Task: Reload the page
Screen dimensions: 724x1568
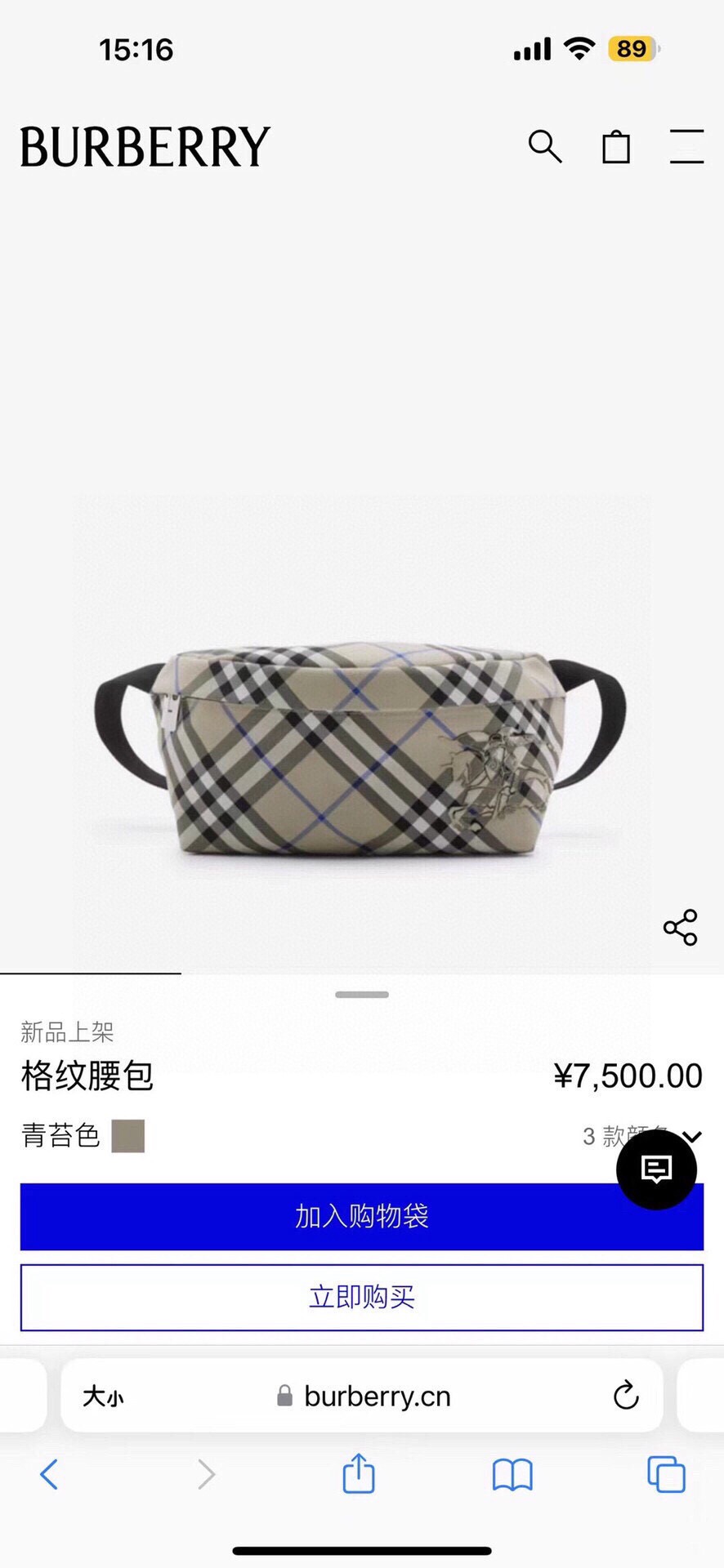Action: click(x=626, y=1396)
